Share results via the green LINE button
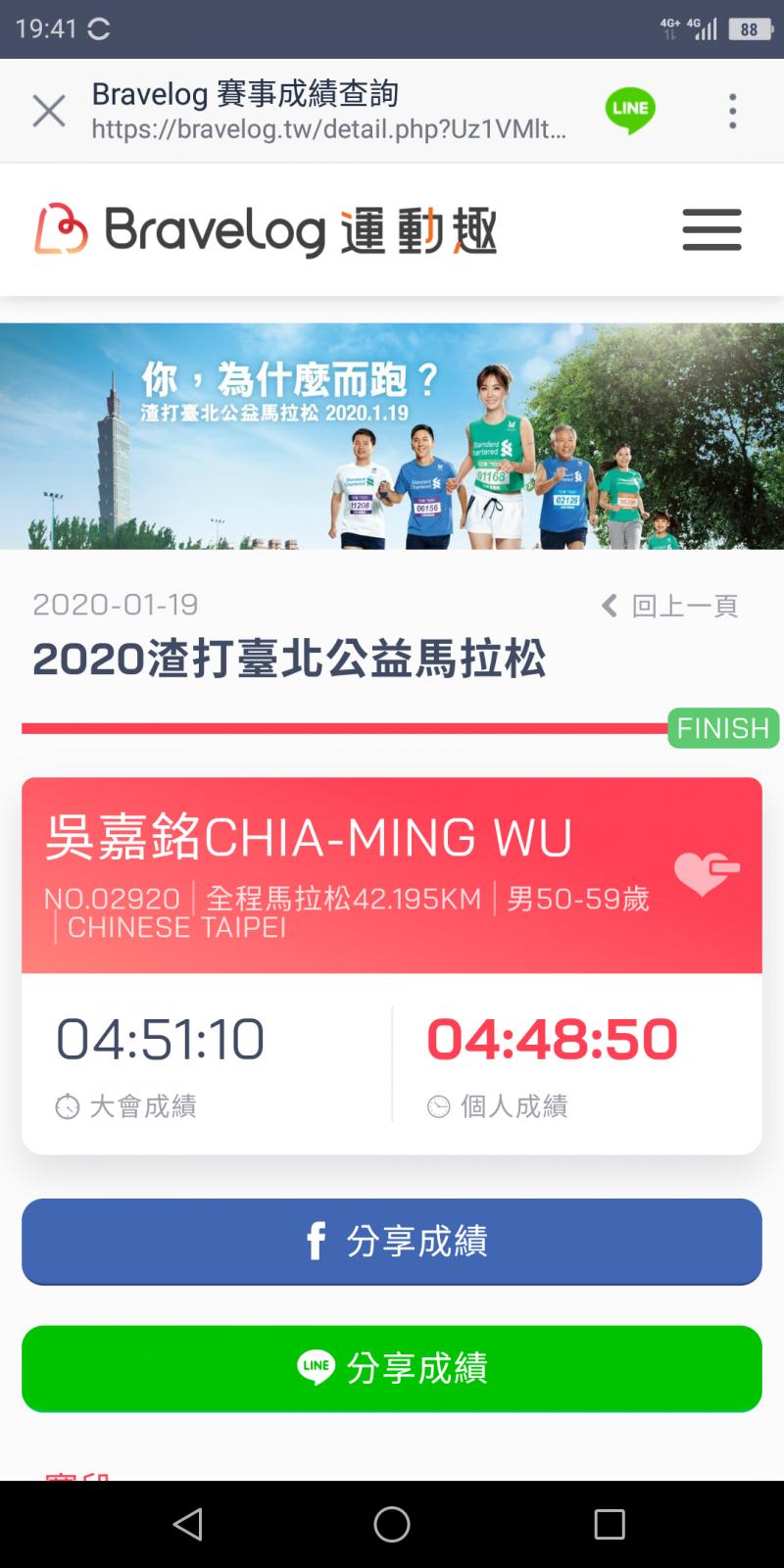Image resolution: width=784 pixels, height=1568 pixels. (392, 1368)
